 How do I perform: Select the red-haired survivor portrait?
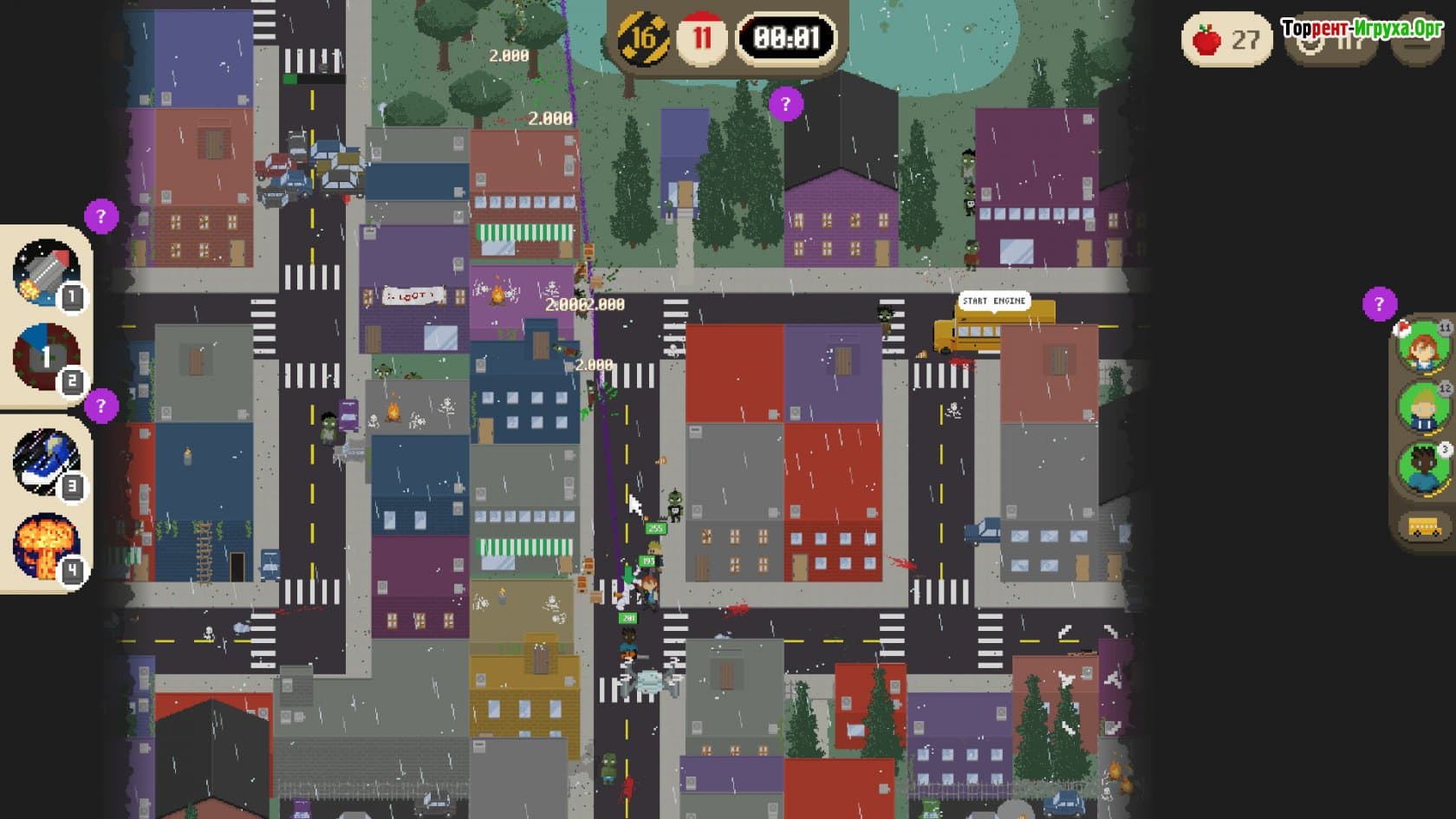click(x=1423, y=347)
